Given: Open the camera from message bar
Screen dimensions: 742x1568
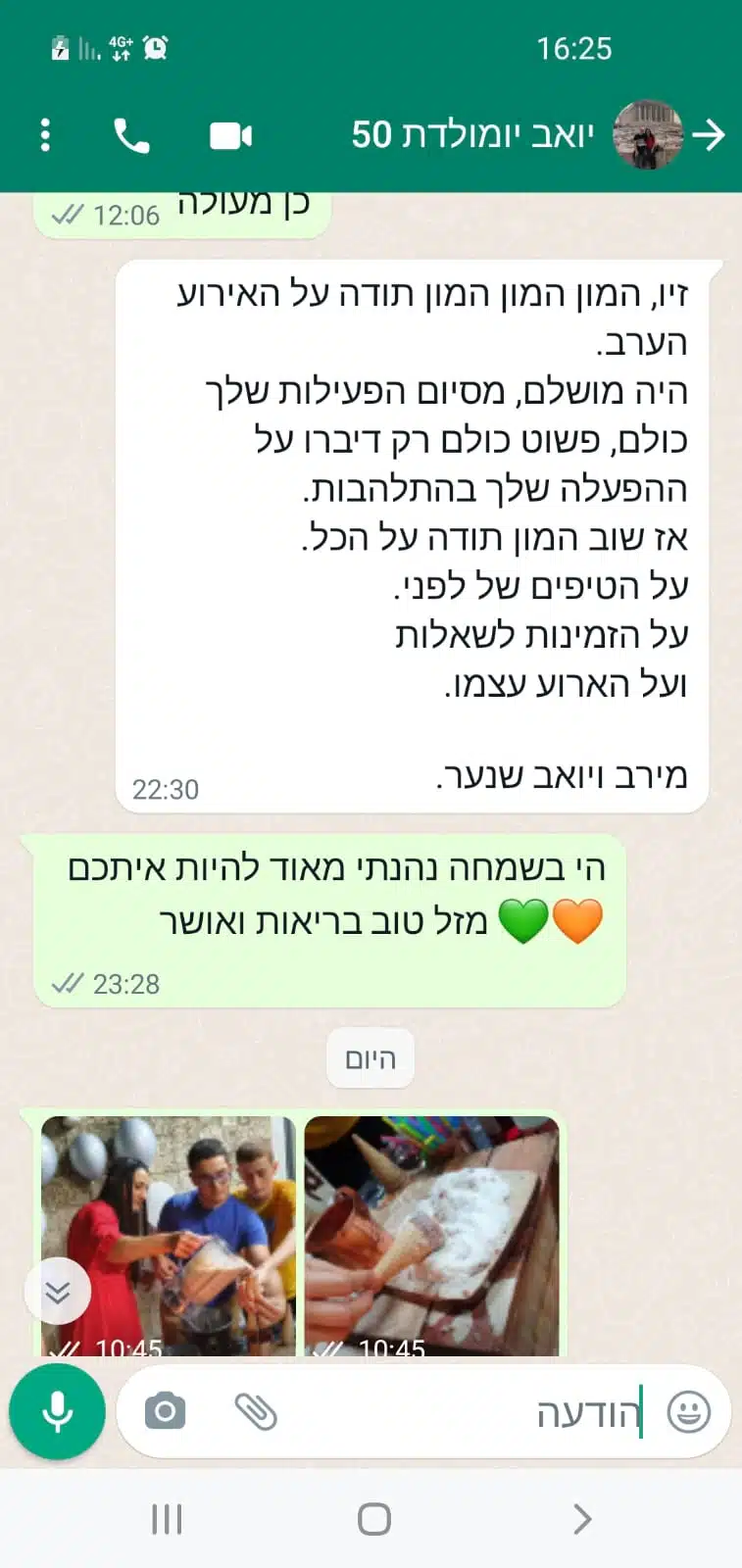Looking at the screenshot, I should click(165, 1412).
